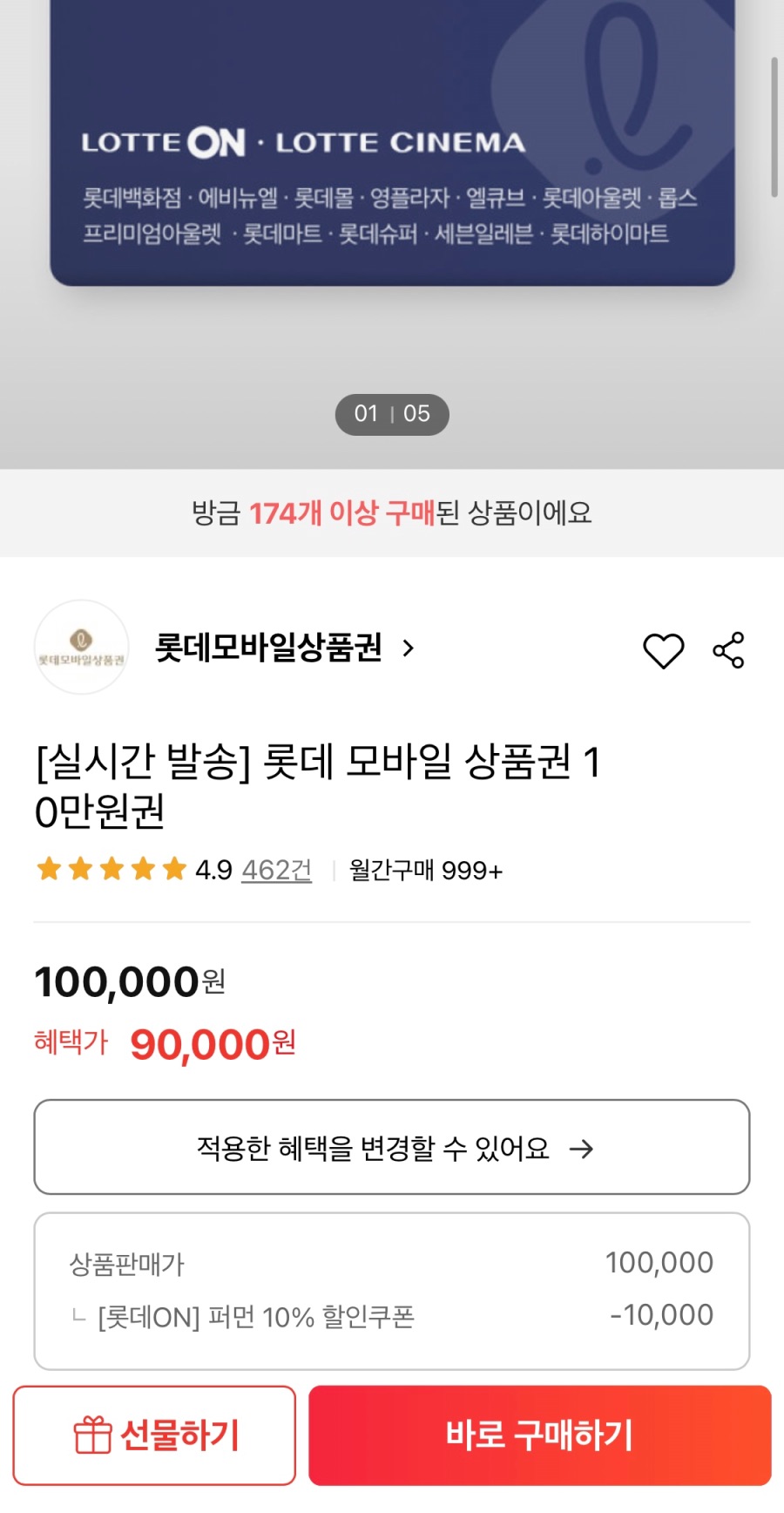Open the [롯데ON] 퍼먼 10% 할인쿠폰 detail row
This screenshot has height=1513, width=784.
pos(392,1316)
